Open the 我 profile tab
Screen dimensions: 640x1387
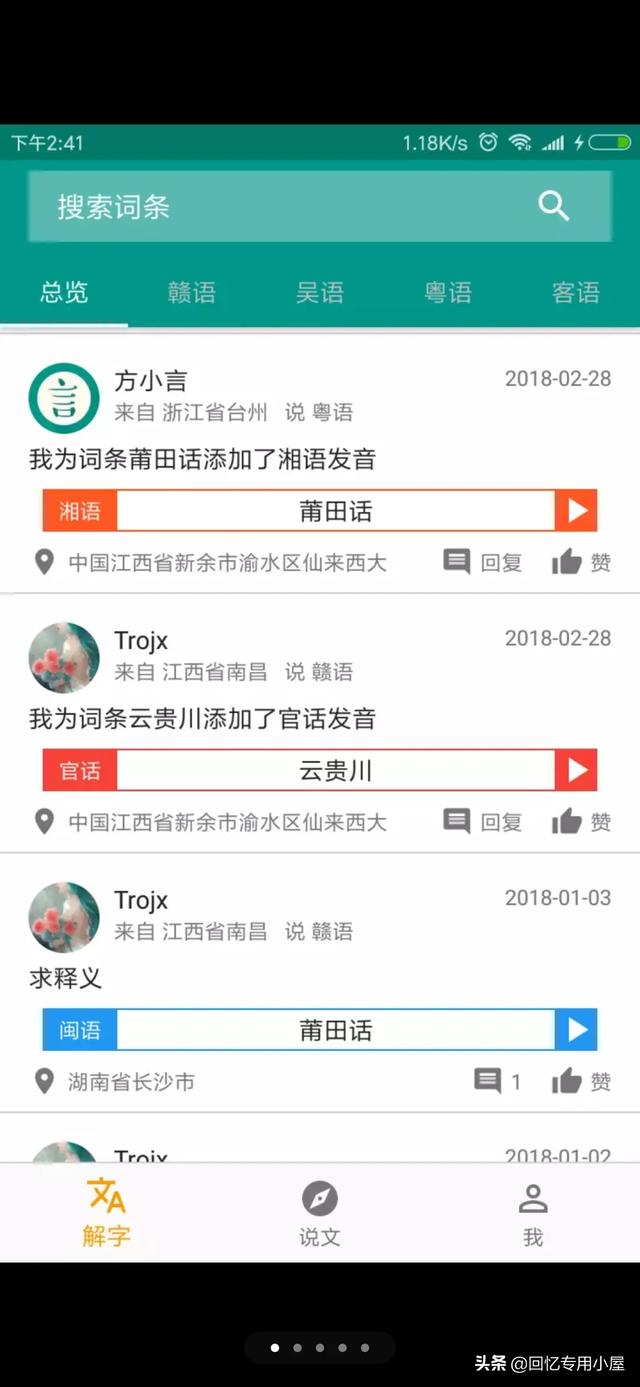coord(533,1213)
